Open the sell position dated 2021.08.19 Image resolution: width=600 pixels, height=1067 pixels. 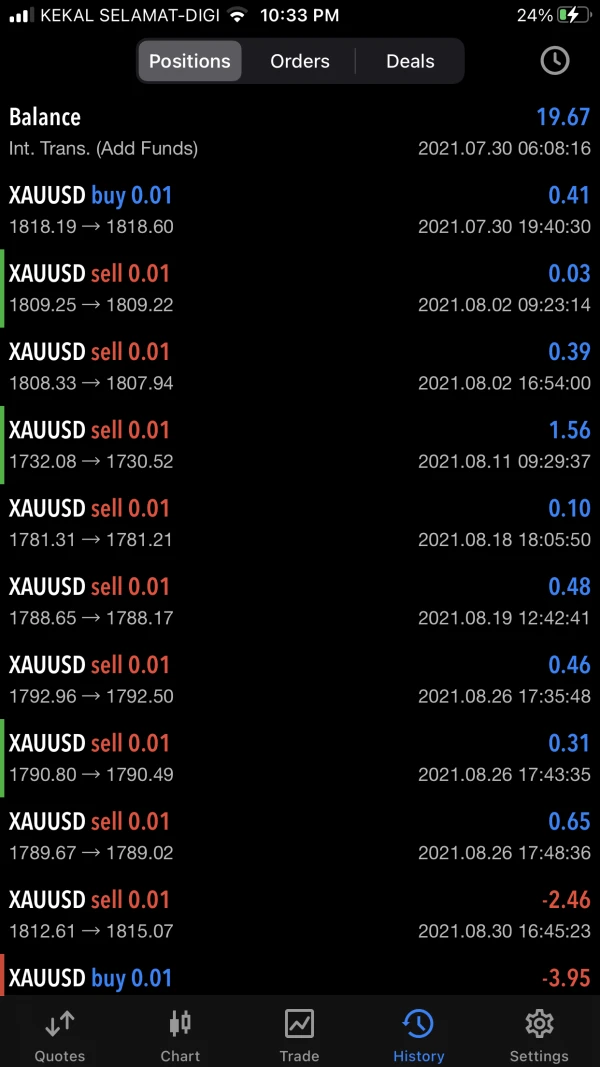click(x=300, y=602)
